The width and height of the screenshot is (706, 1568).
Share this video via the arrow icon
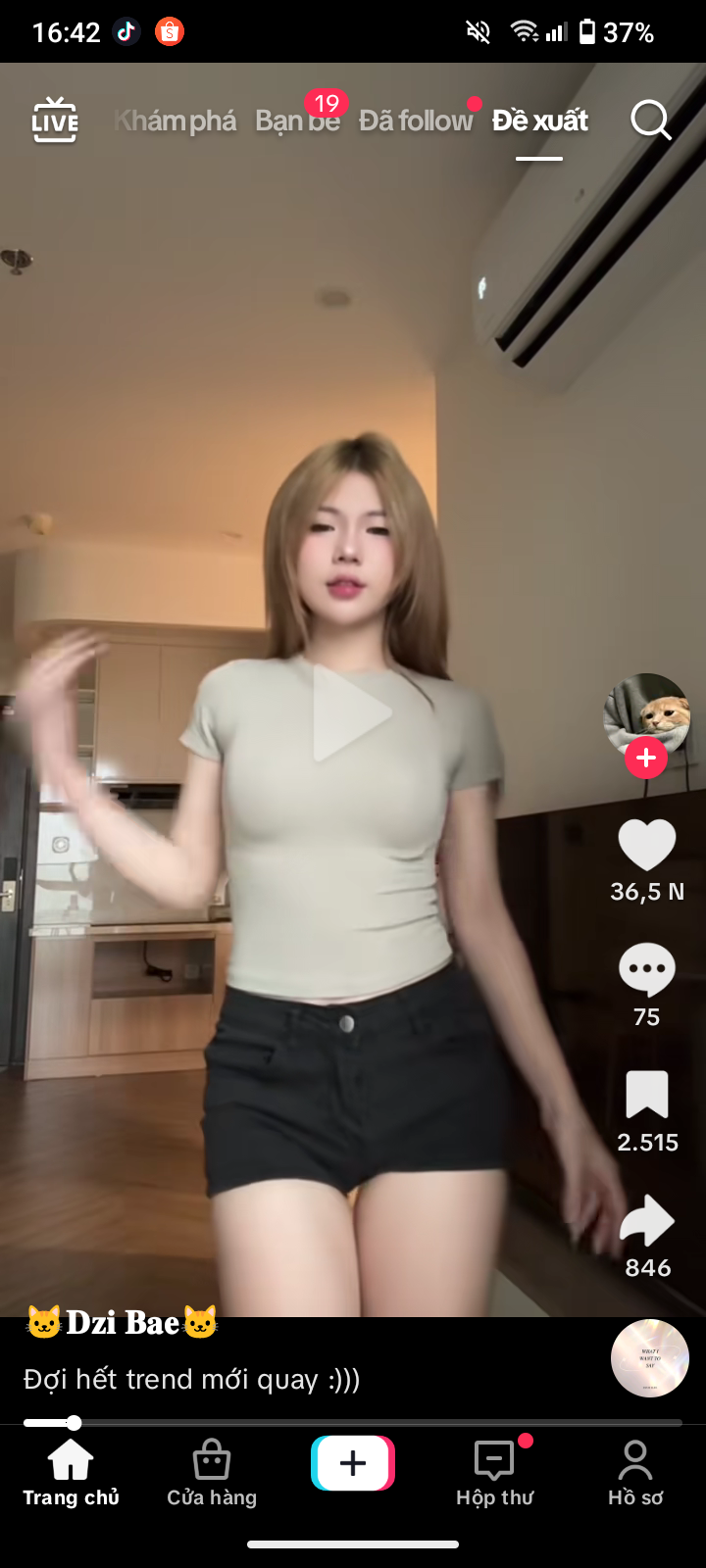(x=647, y=1220)
